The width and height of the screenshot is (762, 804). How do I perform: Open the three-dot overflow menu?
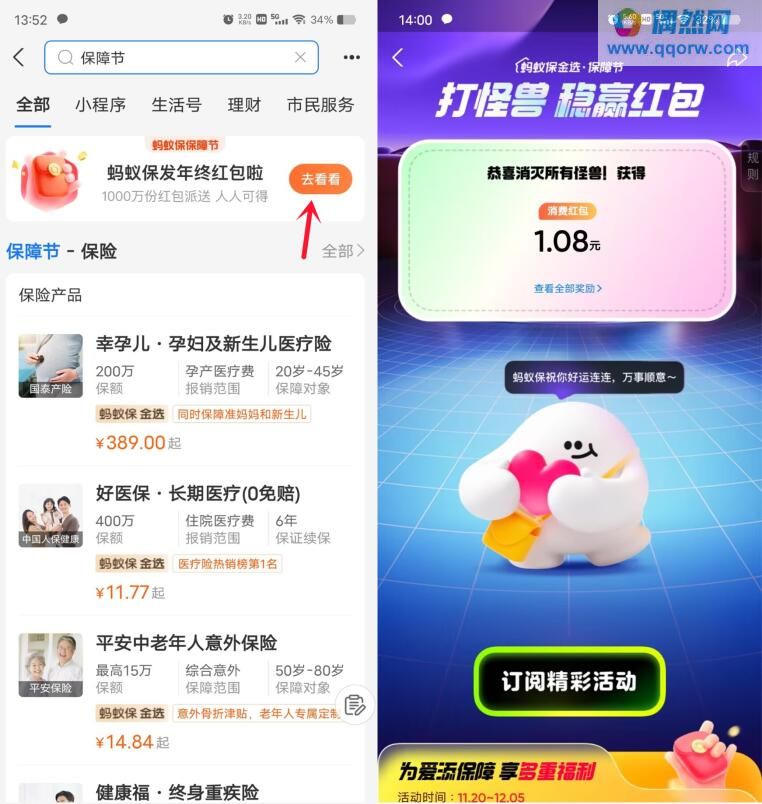click(351, 58)
